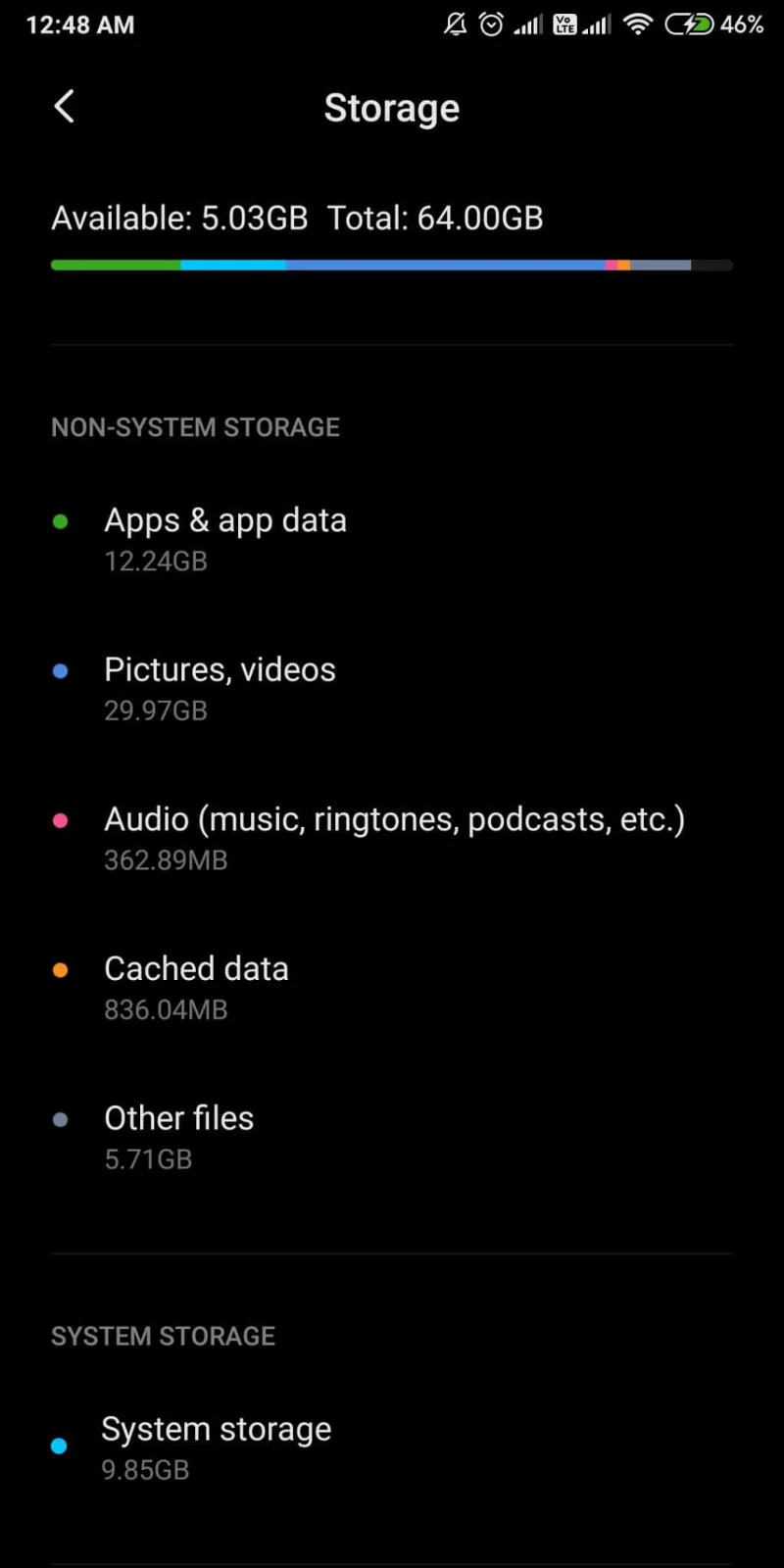Tap the alarm clock icon in status bar
The height and width of the screenshot is (1568, 784).
click(x=491, y=24)
